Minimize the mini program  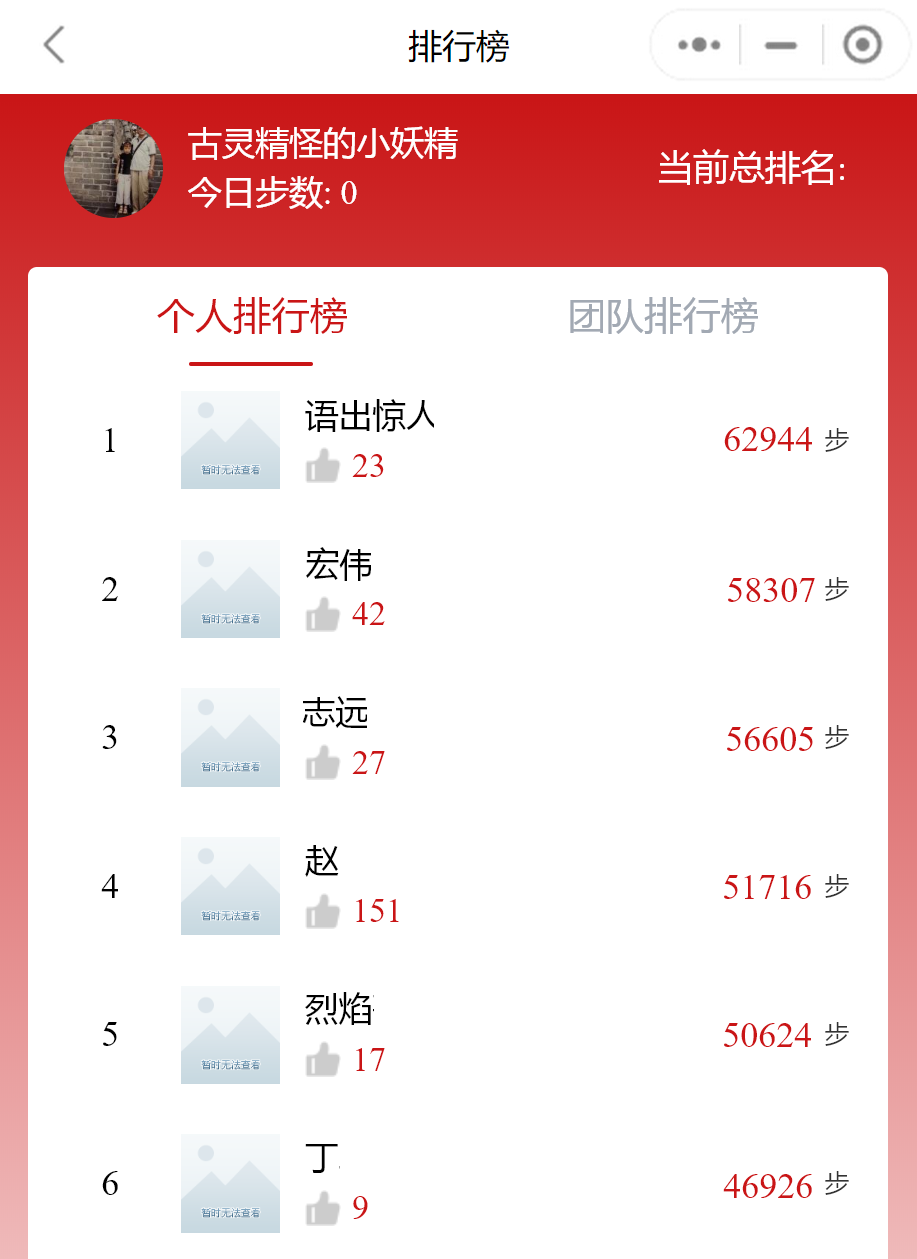[x=781, y=46]
